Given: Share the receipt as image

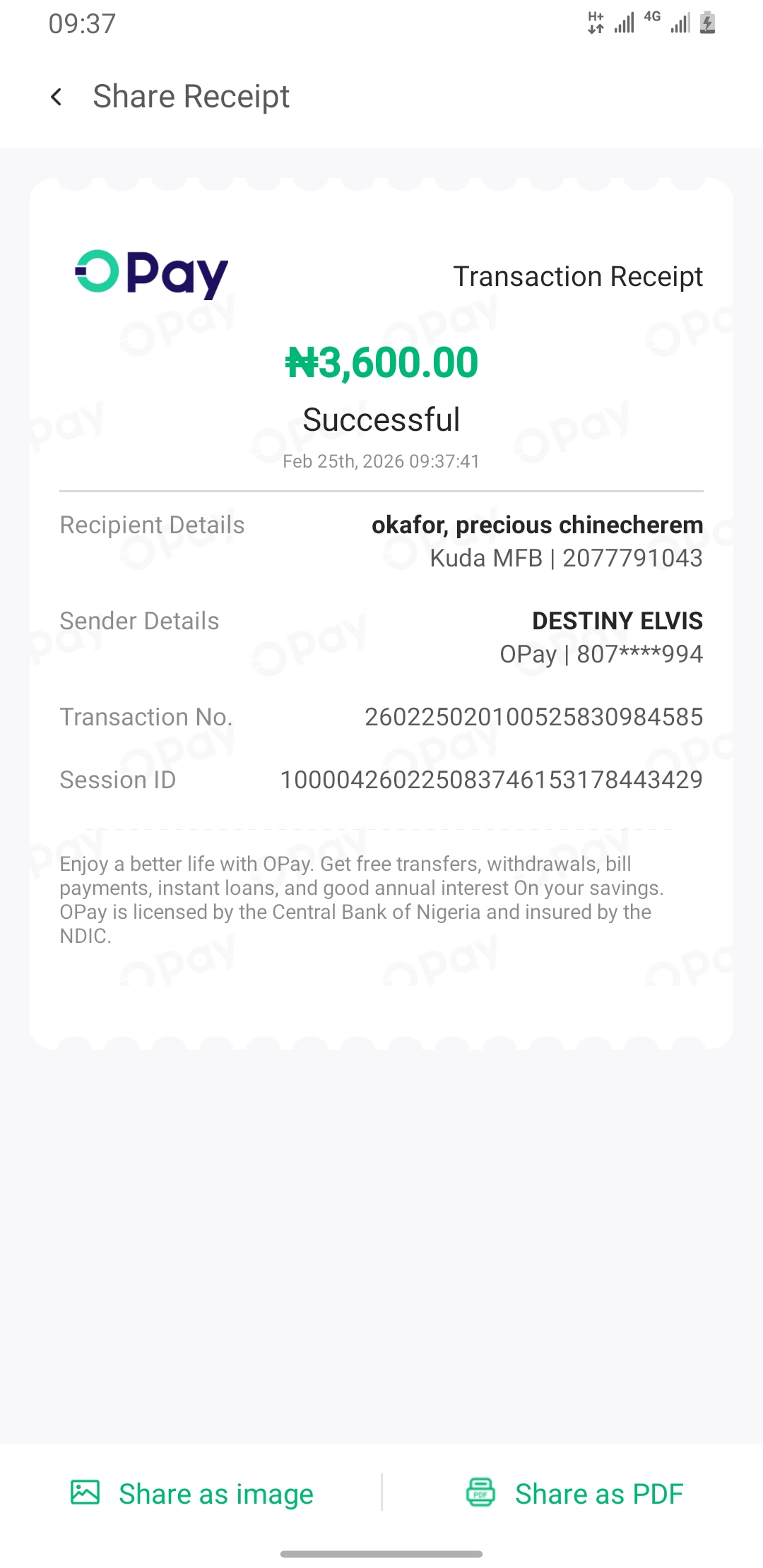Looking at the screenshot, I should click(192, 1493).
